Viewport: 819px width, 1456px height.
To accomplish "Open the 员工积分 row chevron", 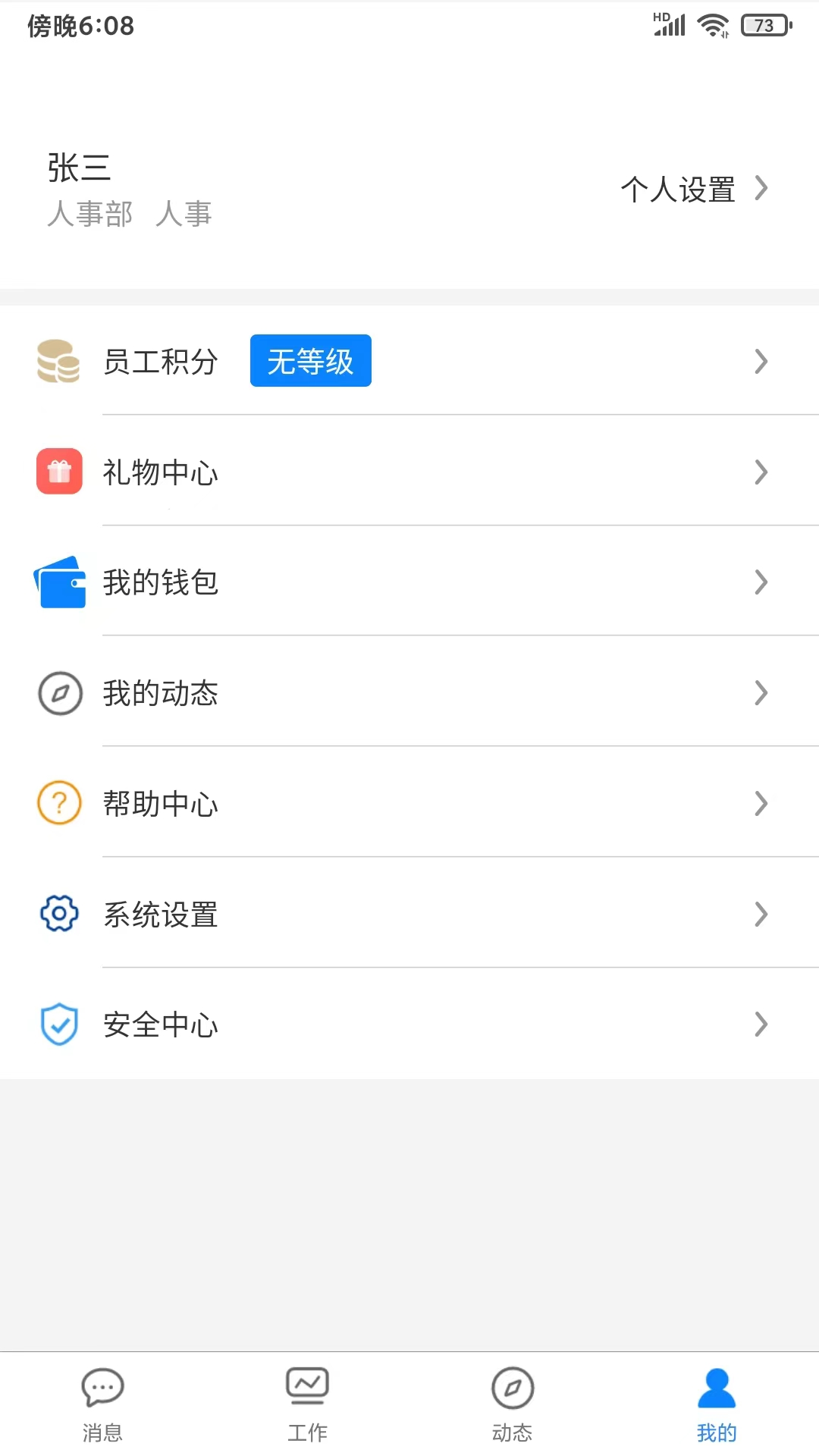I will (x=761, y=362).
